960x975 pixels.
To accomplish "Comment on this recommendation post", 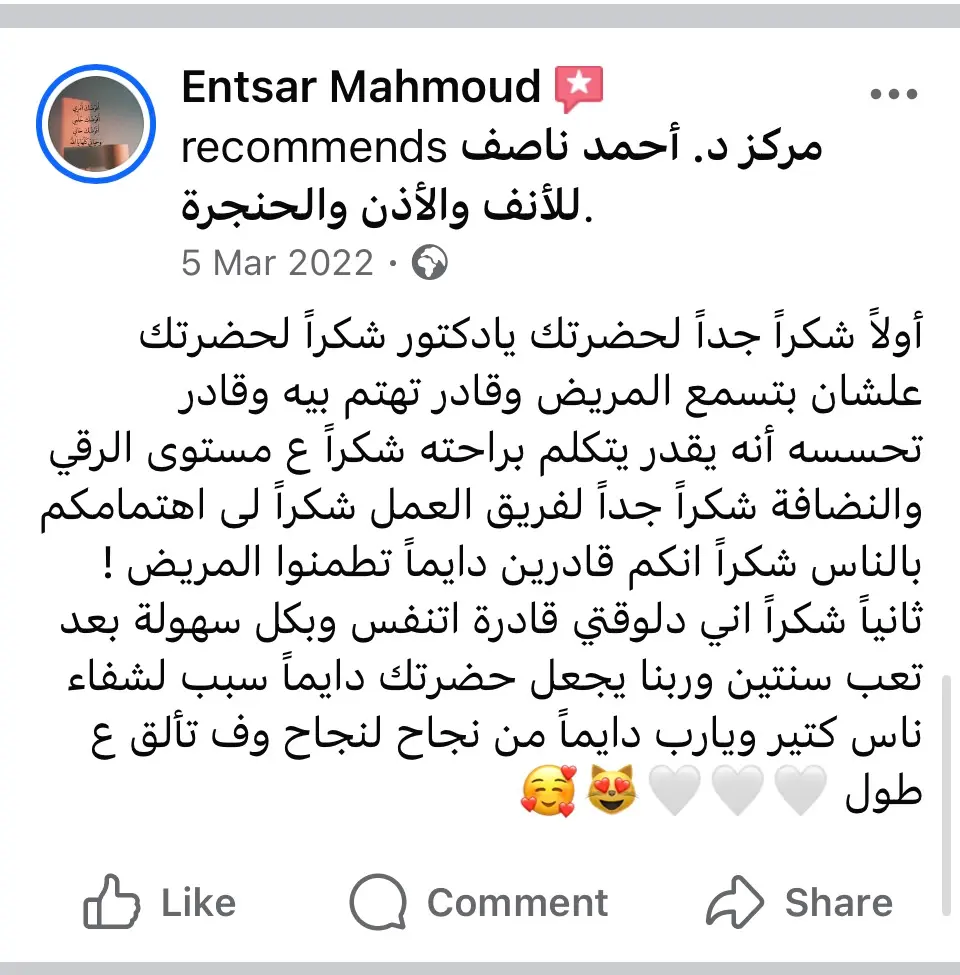I will [x=479, y=904].
